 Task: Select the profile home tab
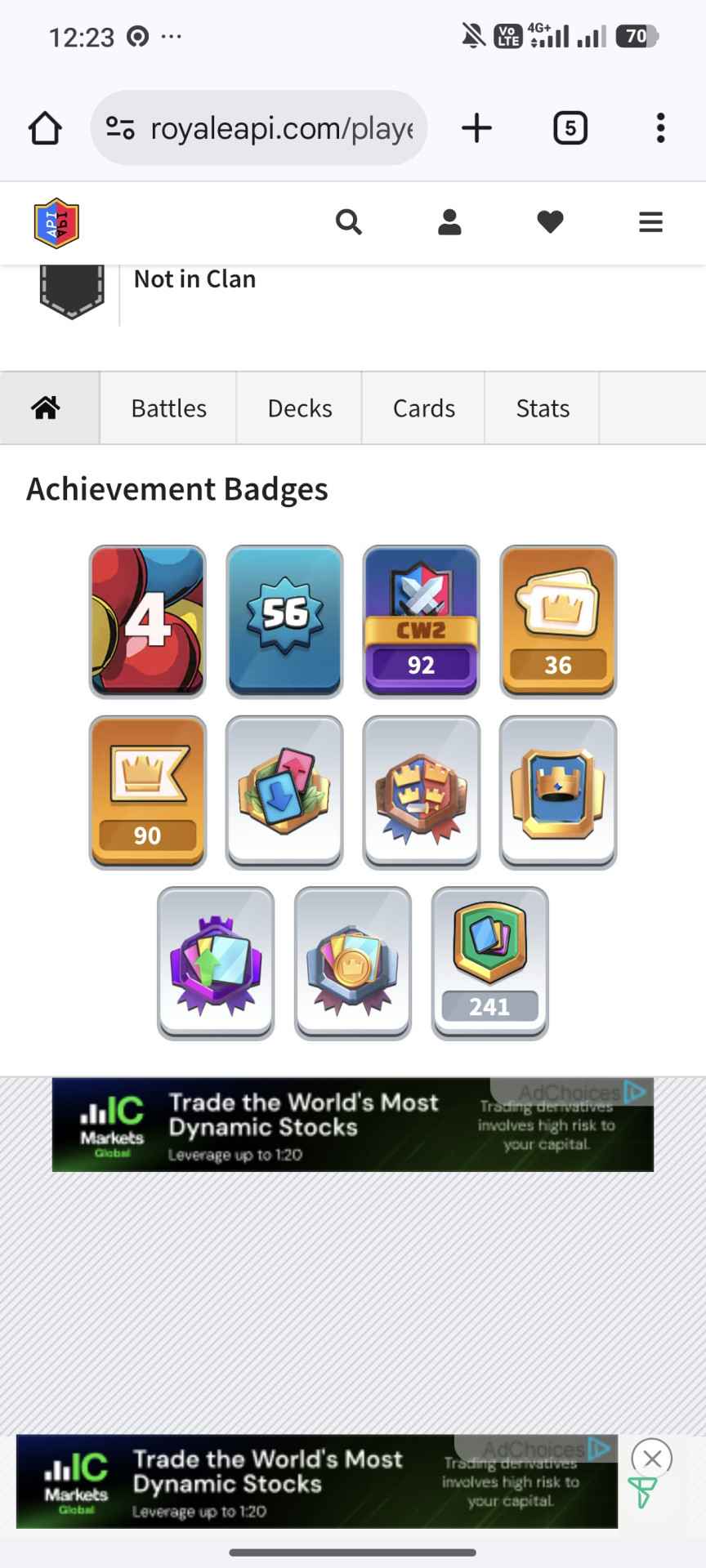47,408
